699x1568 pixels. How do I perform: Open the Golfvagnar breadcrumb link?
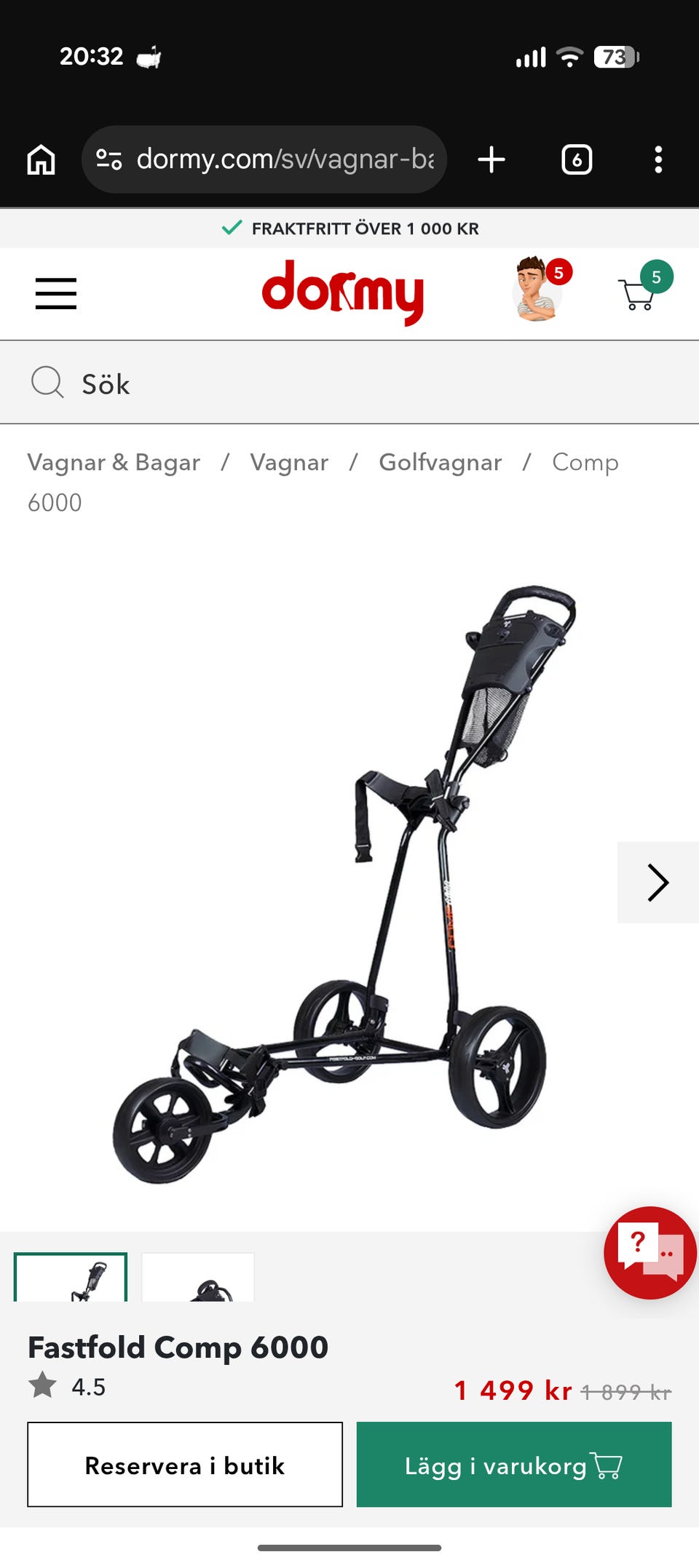pyautogui.click(x=440, y=462)
